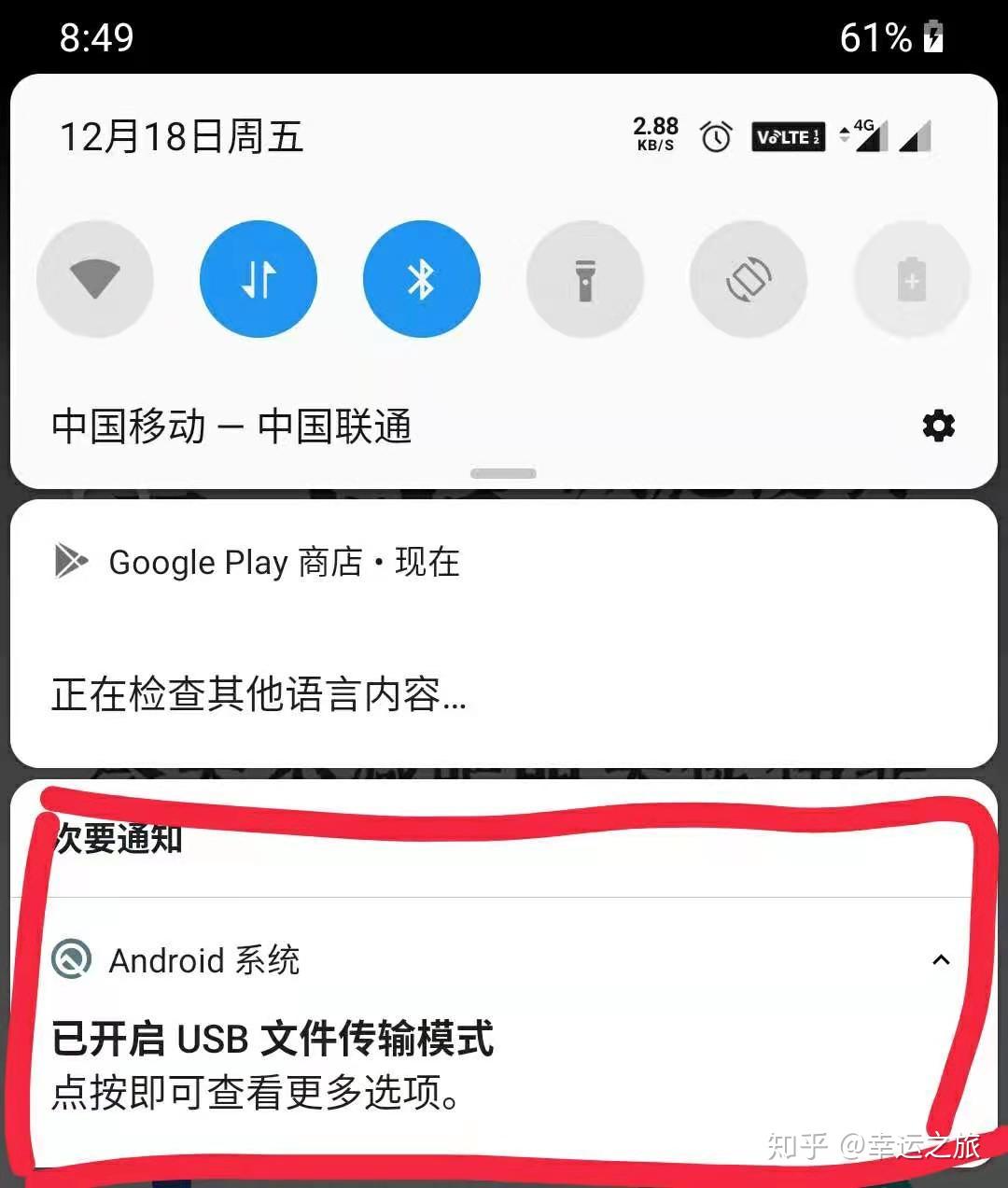Disable the mobile data toggle
Image resolution: width=1008 pixels, height=1188 pixels.
(x=259, y=279)
